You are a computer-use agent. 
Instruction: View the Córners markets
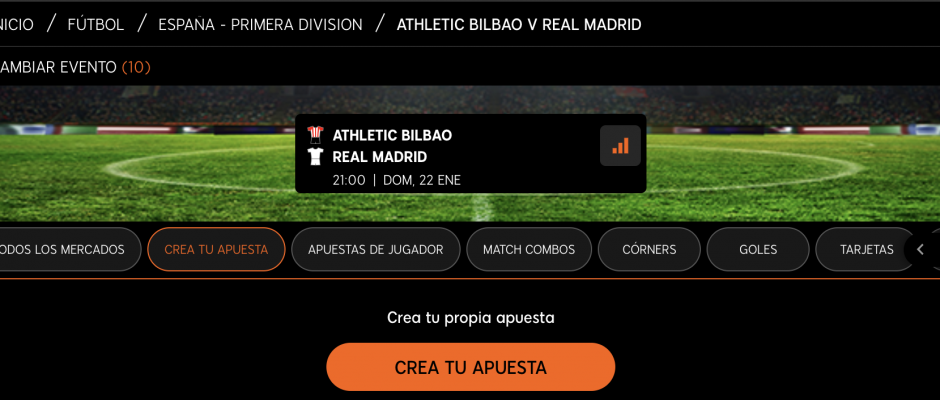(649, 250)
